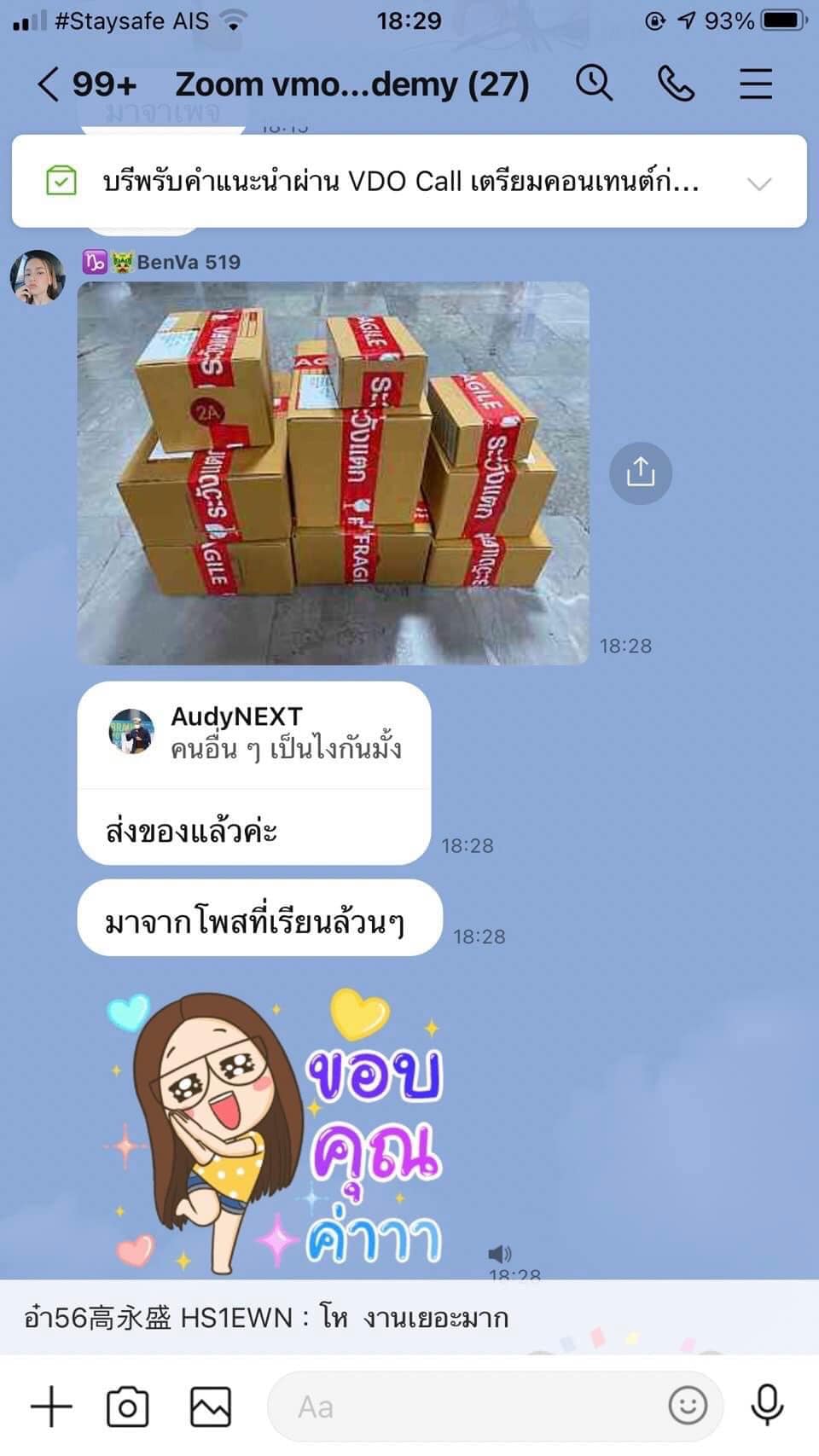The width and height of the screenshot is (819, 1456).
Task: Open the photo of the boxes
Action: click(333, 473)
